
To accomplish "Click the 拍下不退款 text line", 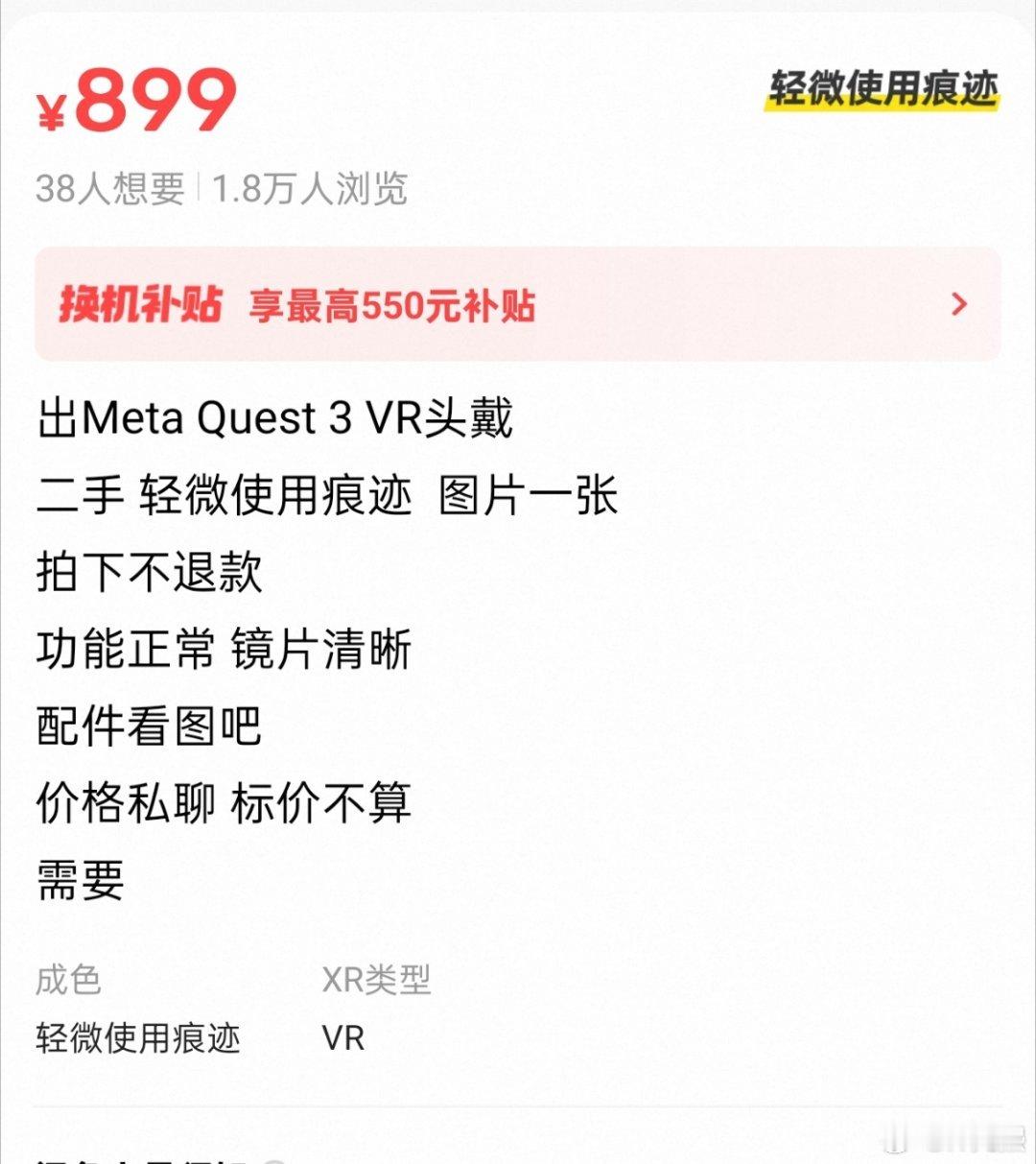I will coord(152,573).
